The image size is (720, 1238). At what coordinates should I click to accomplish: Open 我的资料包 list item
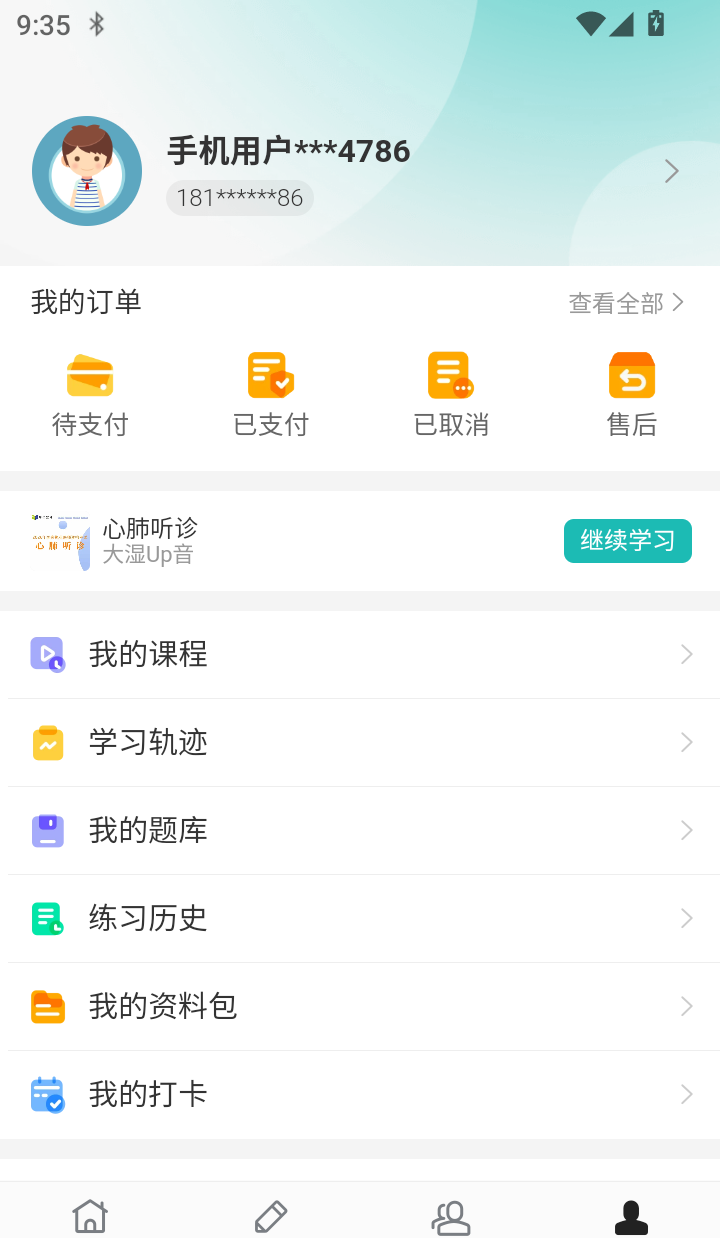[360, 1006]
